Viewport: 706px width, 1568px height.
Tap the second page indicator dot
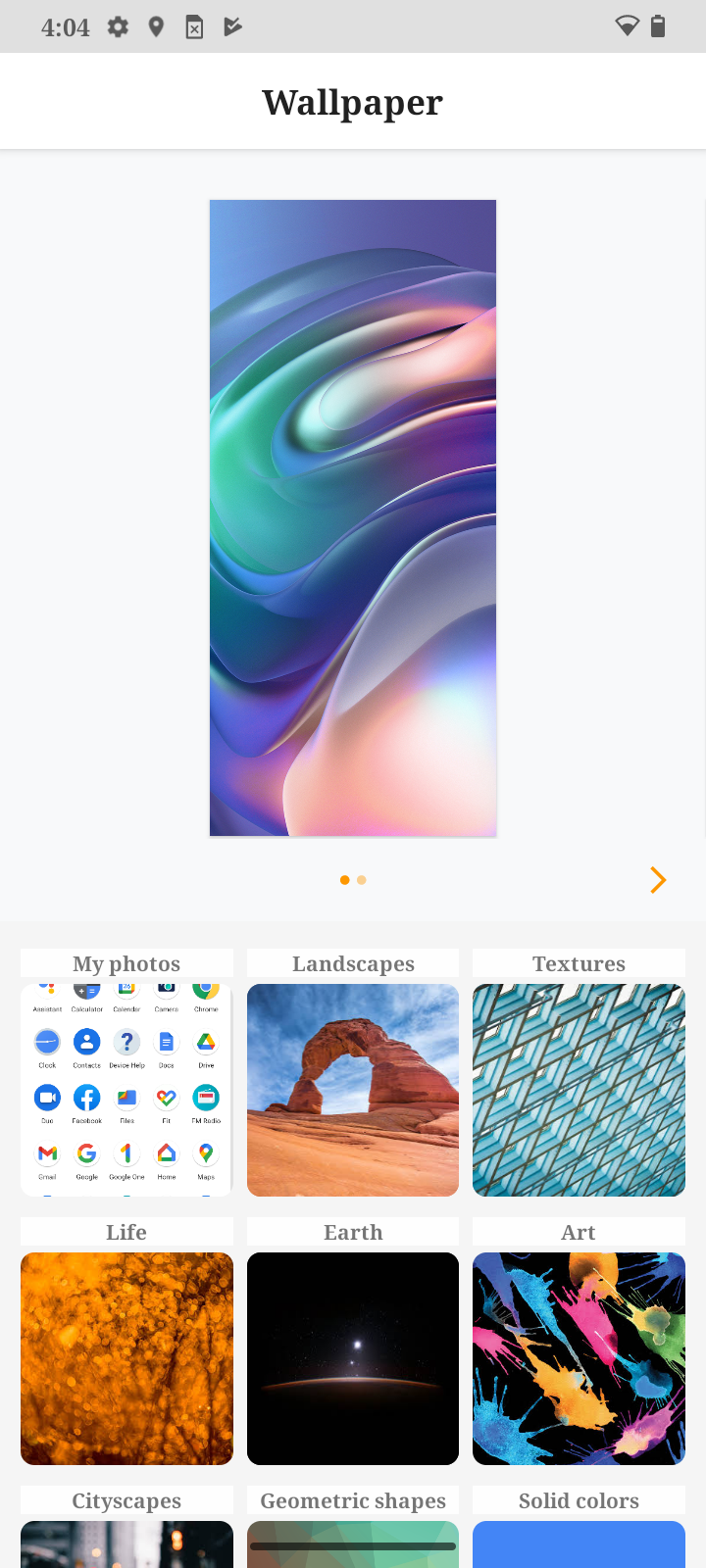pos(362,880)
